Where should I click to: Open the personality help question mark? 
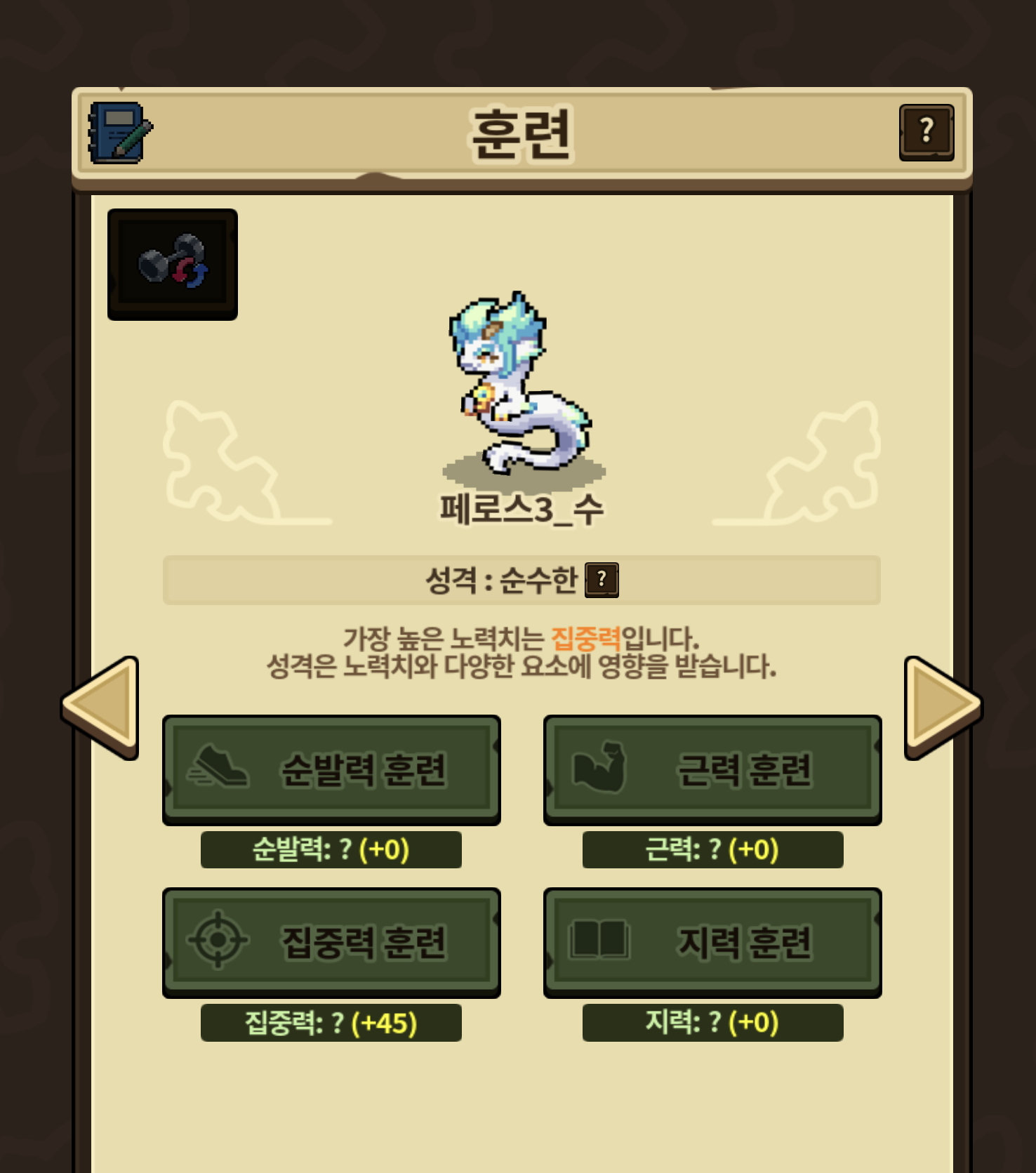click(602, 580)
